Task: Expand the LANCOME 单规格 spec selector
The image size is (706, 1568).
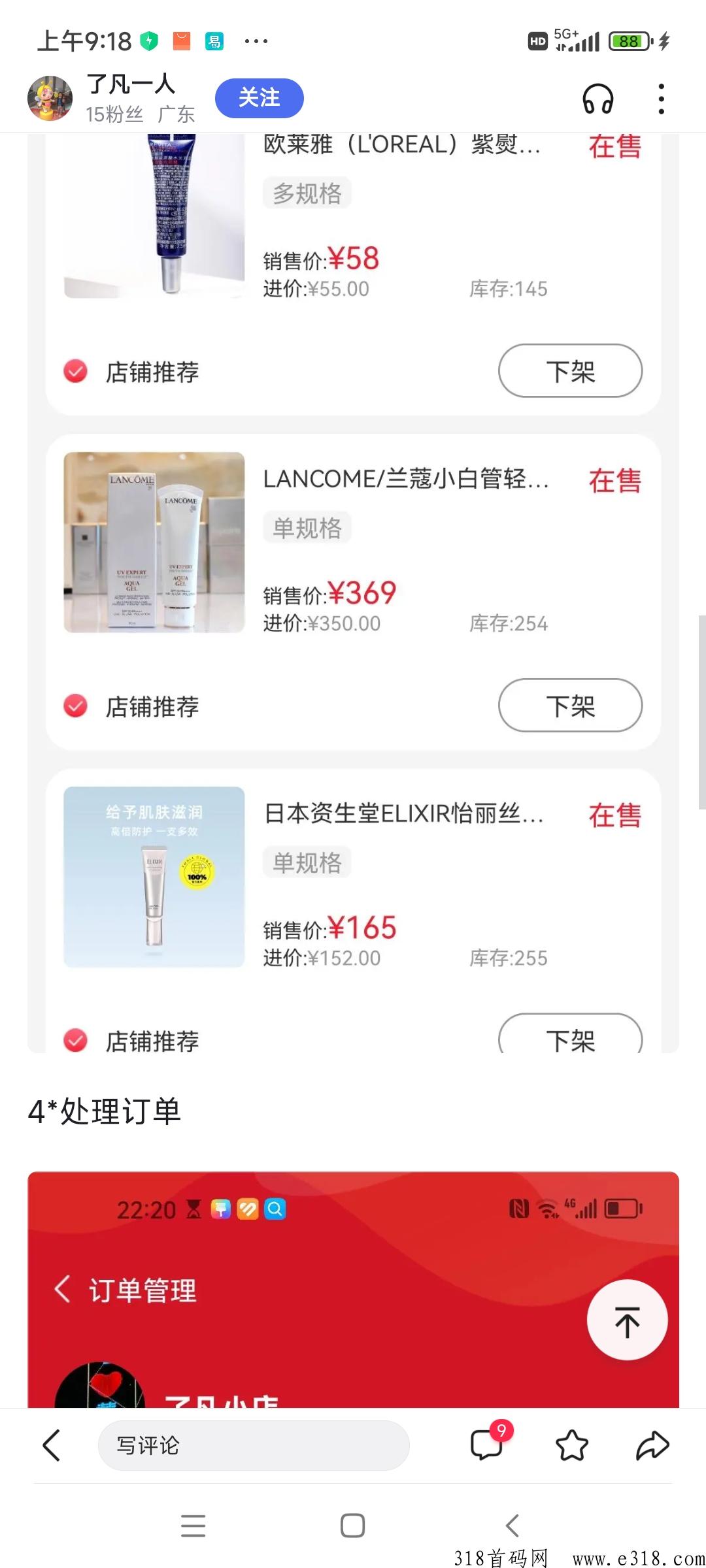Action: [307, 527]
